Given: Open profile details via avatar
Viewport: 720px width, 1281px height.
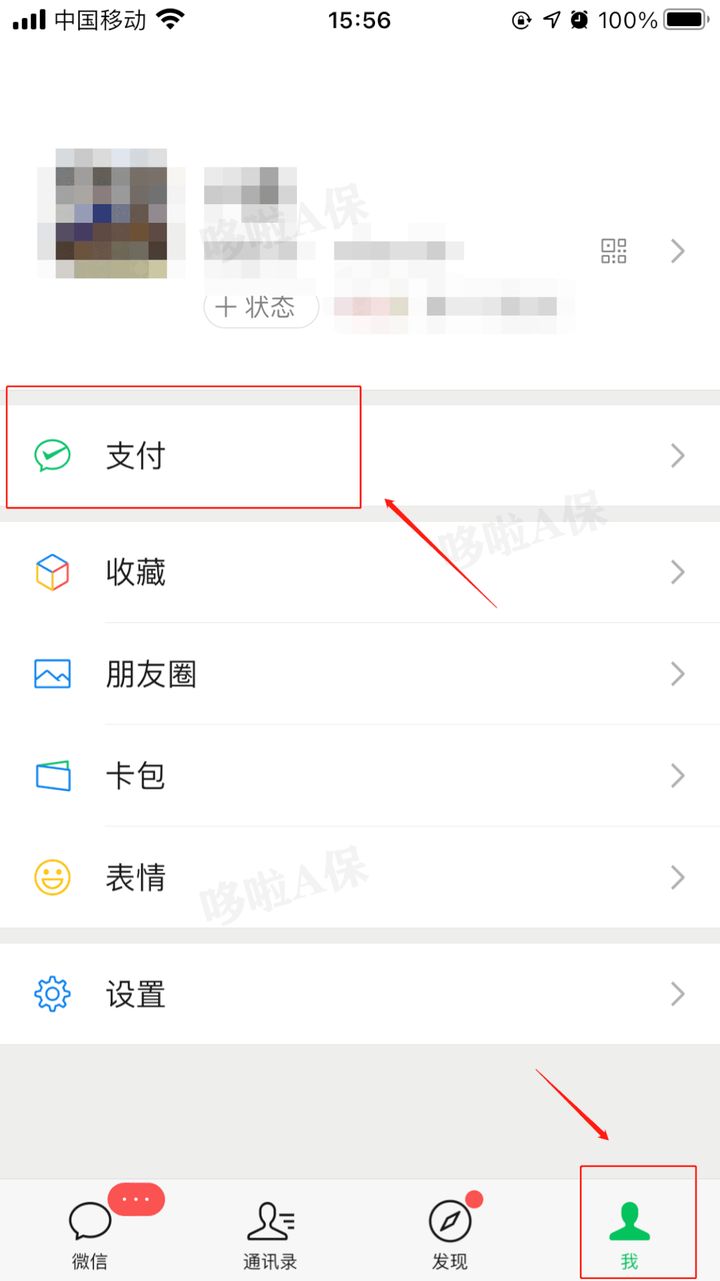Looking at the screenshot, I should 111,213.
